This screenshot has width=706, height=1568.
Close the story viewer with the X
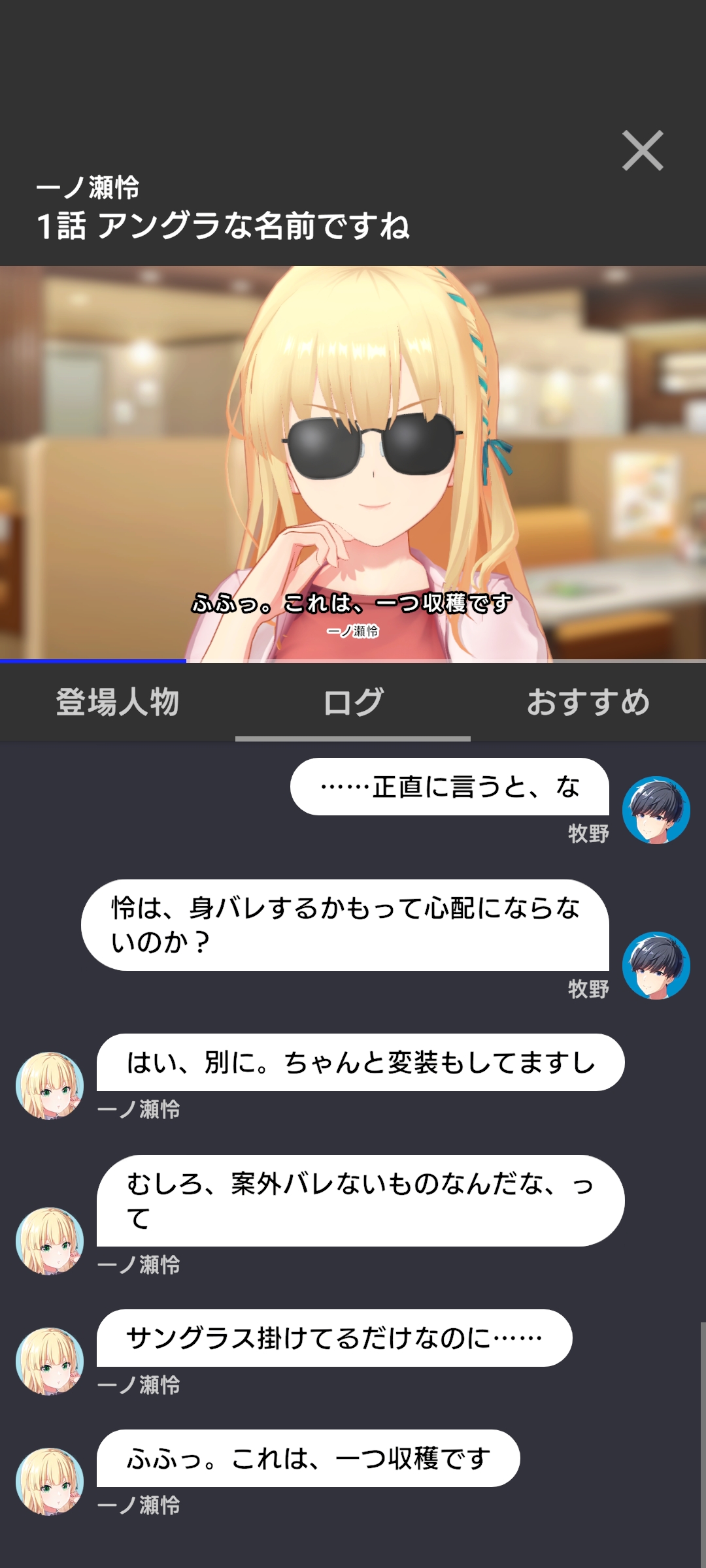coord(643,151)
